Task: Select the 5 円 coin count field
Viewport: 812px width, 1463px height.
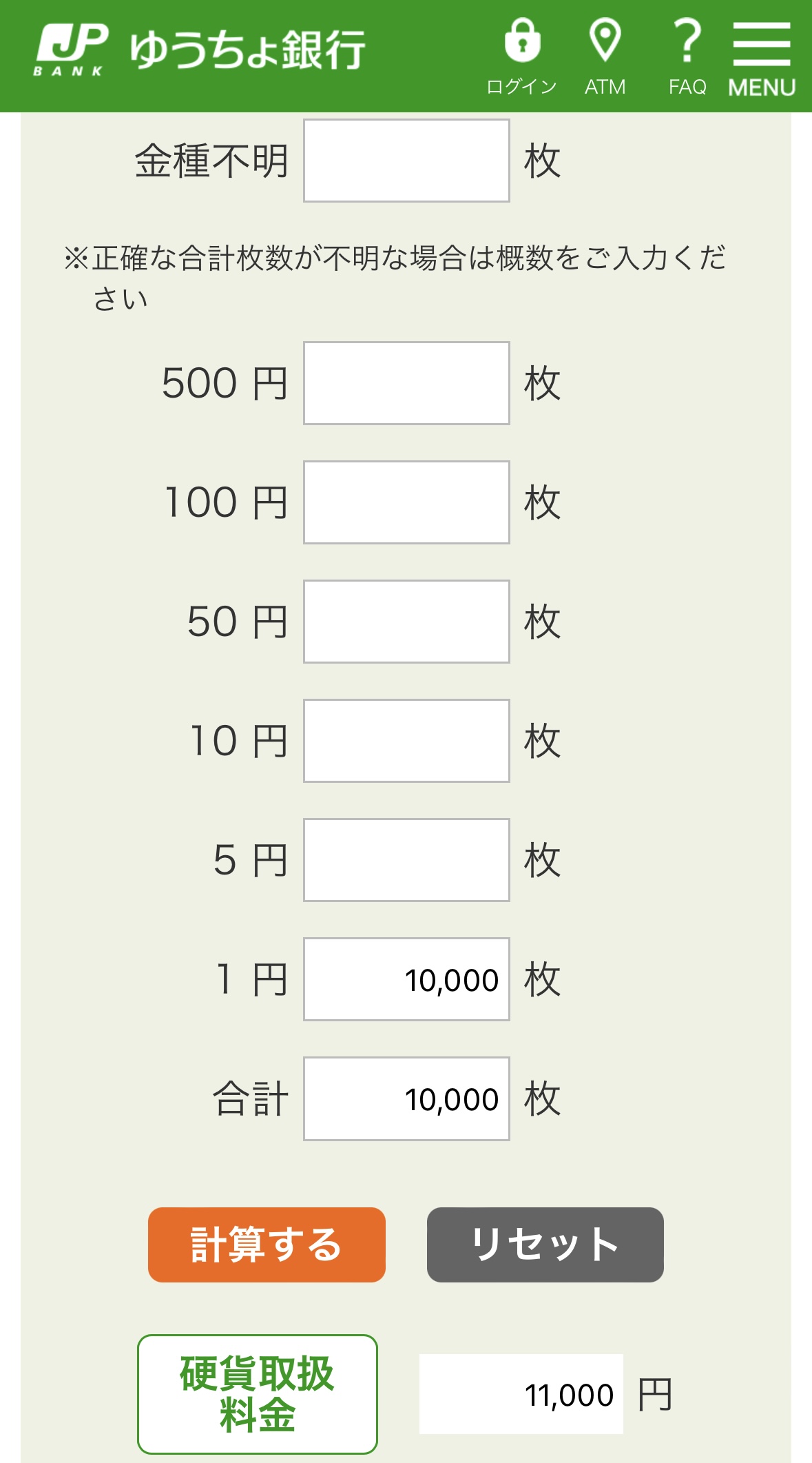Action: click(406, 860)
